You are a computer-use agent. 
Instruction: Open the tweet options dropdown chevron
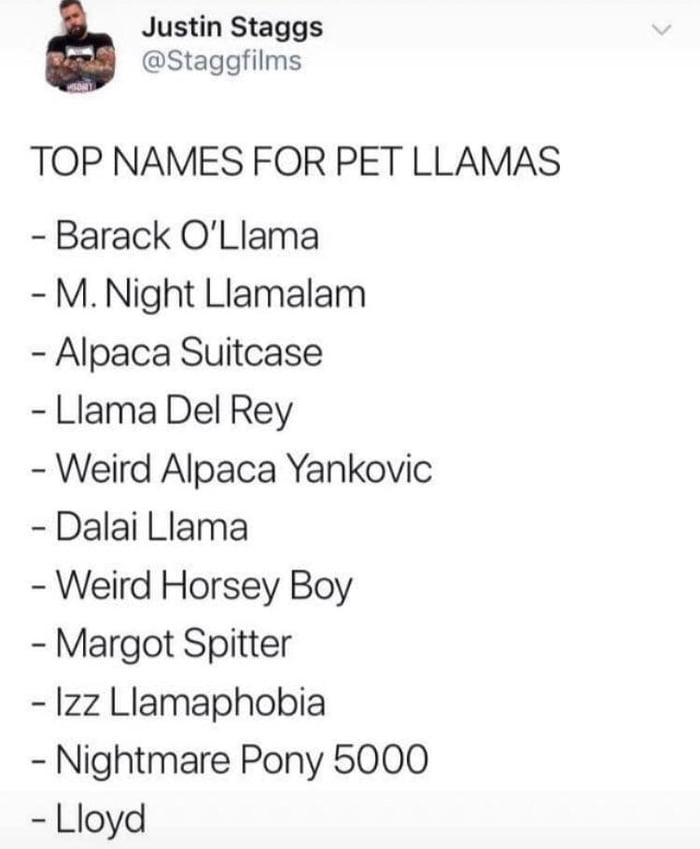pyautogui.click(x=658, y=33)
